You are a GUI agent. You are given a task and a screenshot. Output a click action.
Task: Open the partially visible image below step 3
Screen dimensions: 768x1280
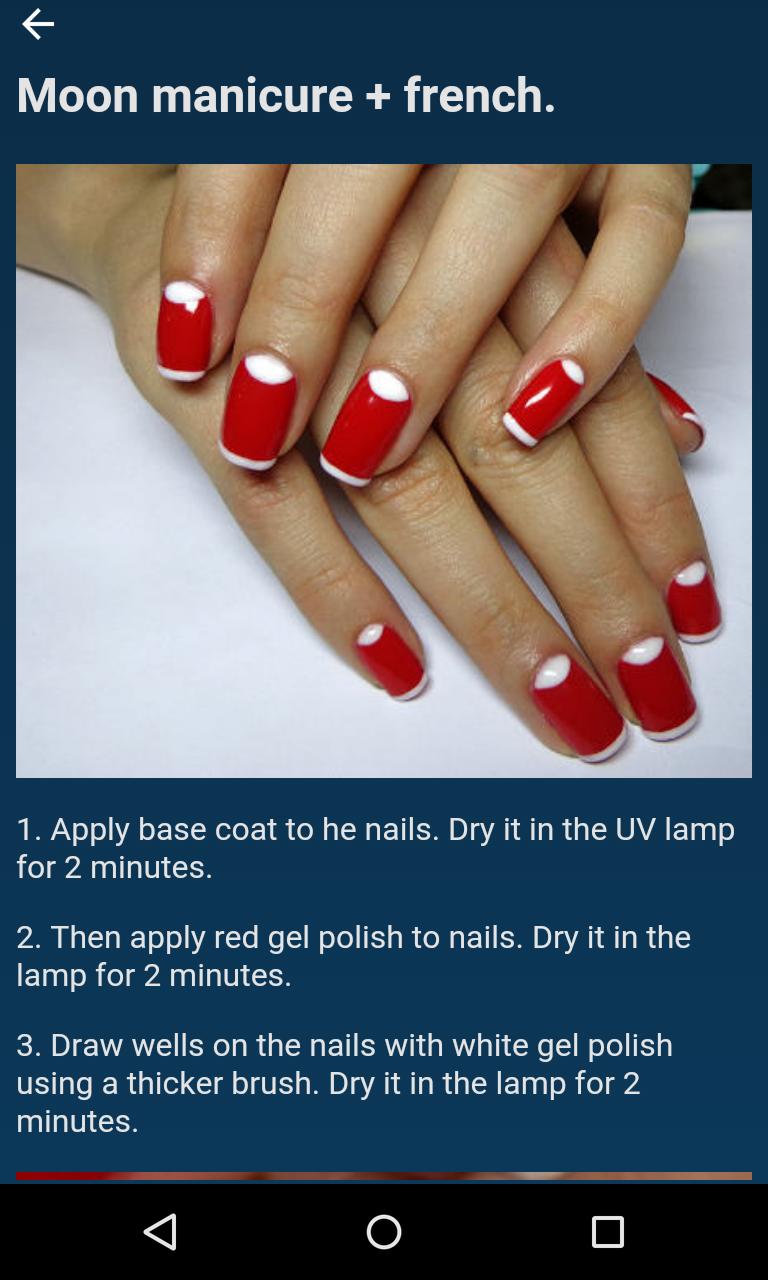point(383,1172)
